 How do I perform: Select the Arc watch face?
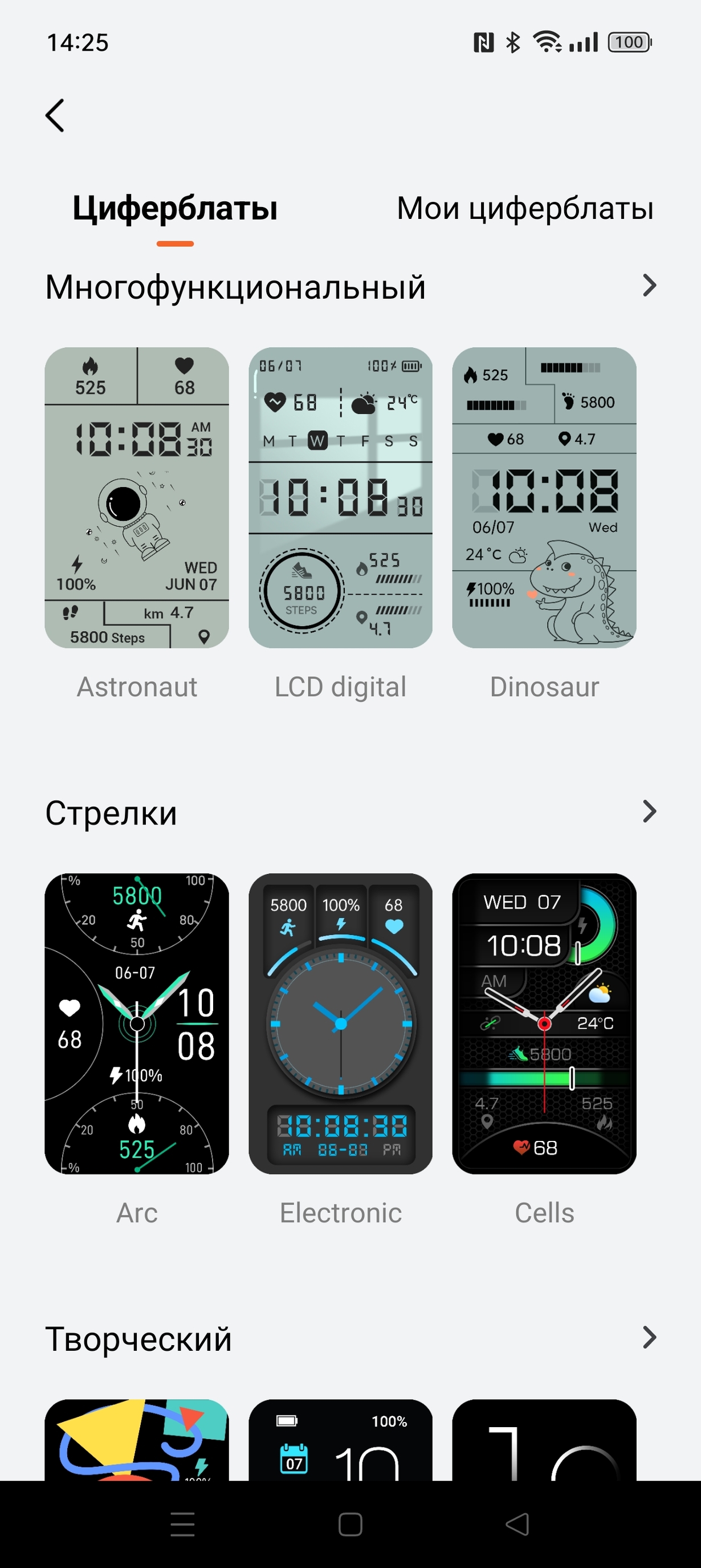(137, 1023)
